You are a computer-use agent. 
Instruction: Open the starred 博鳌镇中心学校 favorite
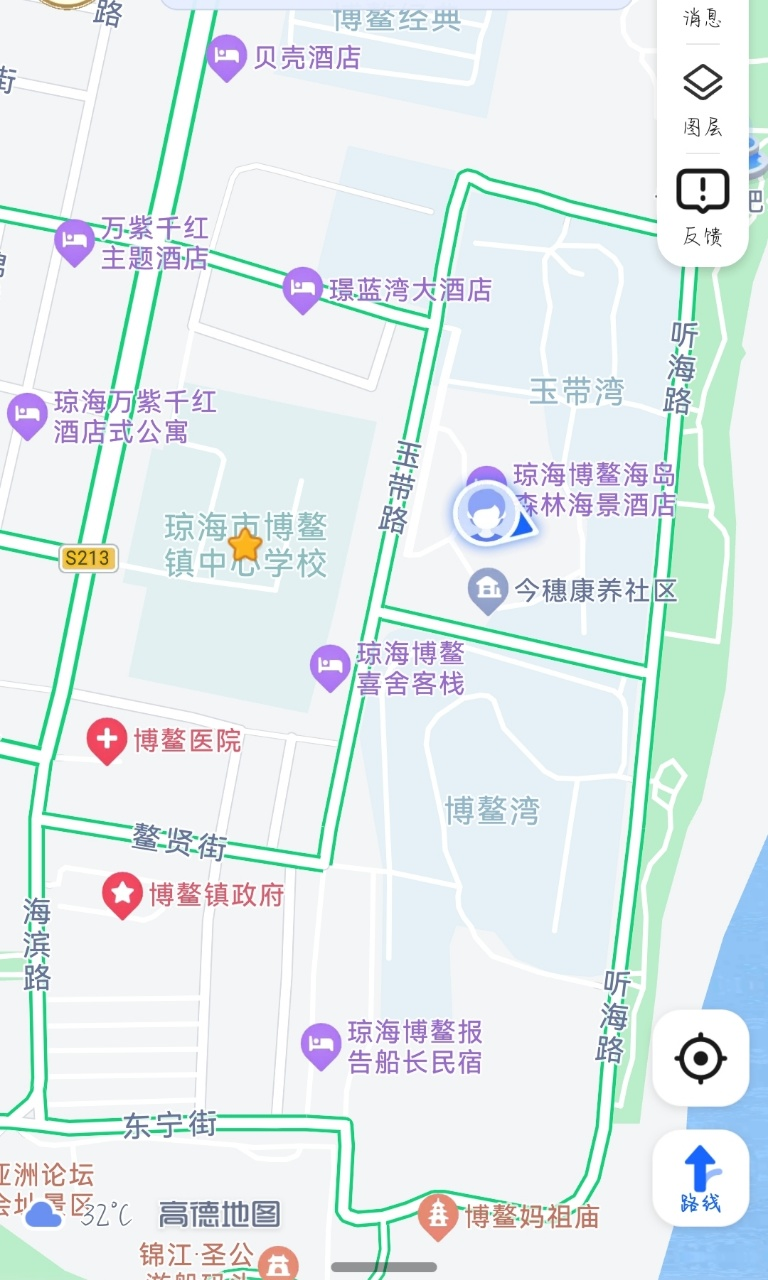(x=245, y=545)
